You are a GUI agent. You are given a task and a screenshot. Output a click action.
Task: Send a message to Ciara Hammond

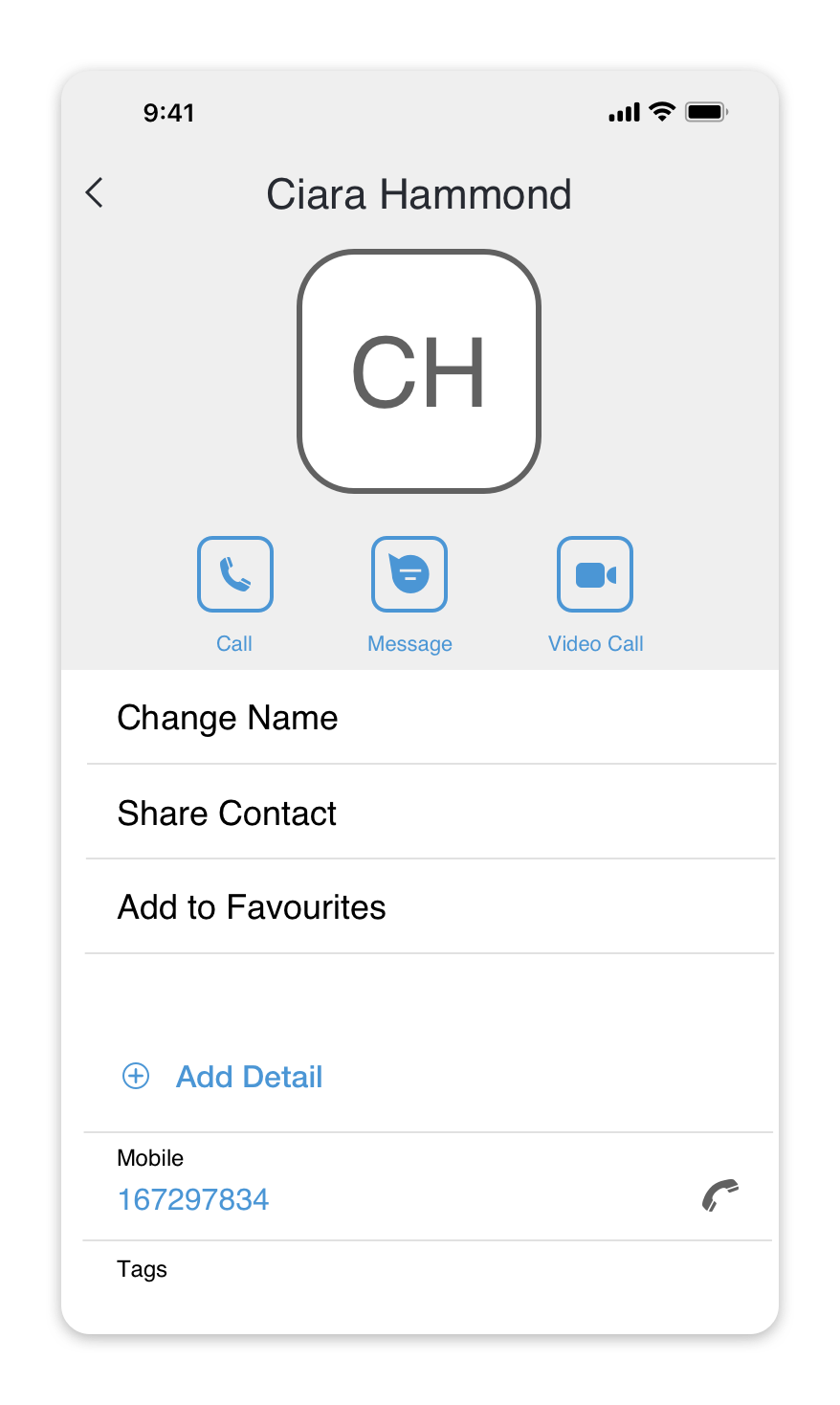pyautogui.click(x=409, y=574)
